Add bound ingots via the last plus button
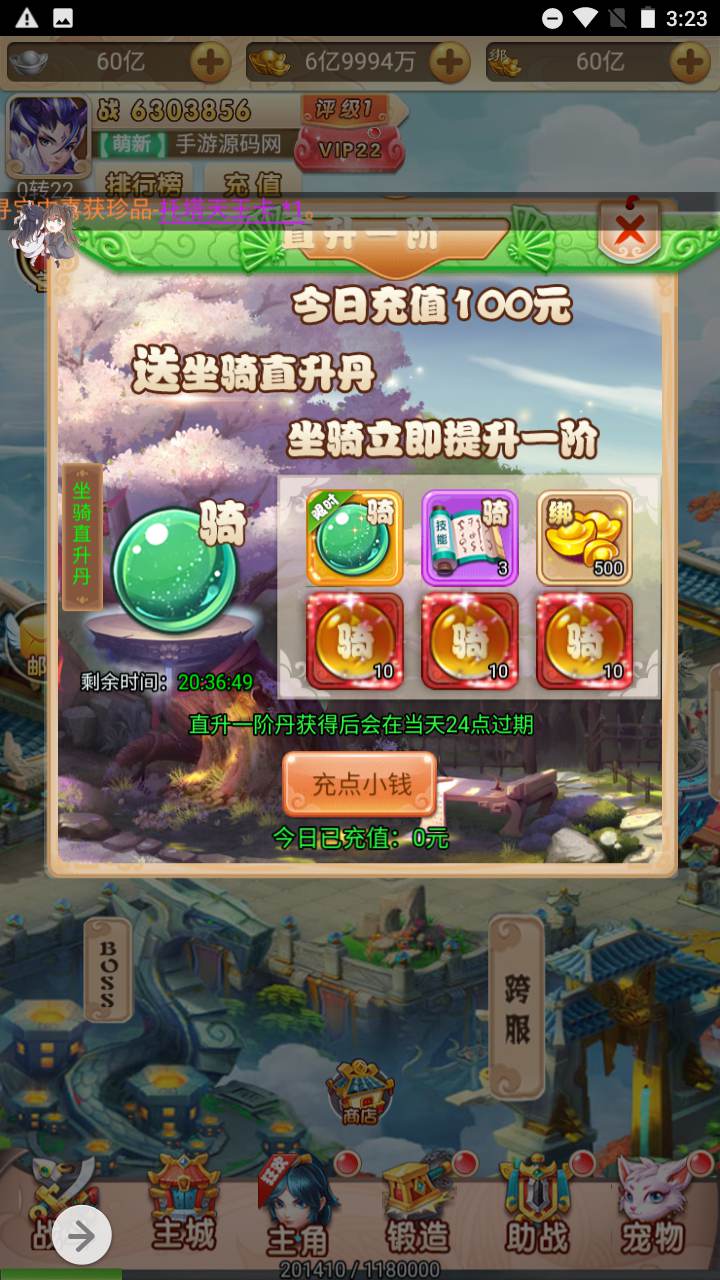 pyautogui.click(x=689, y=63)
